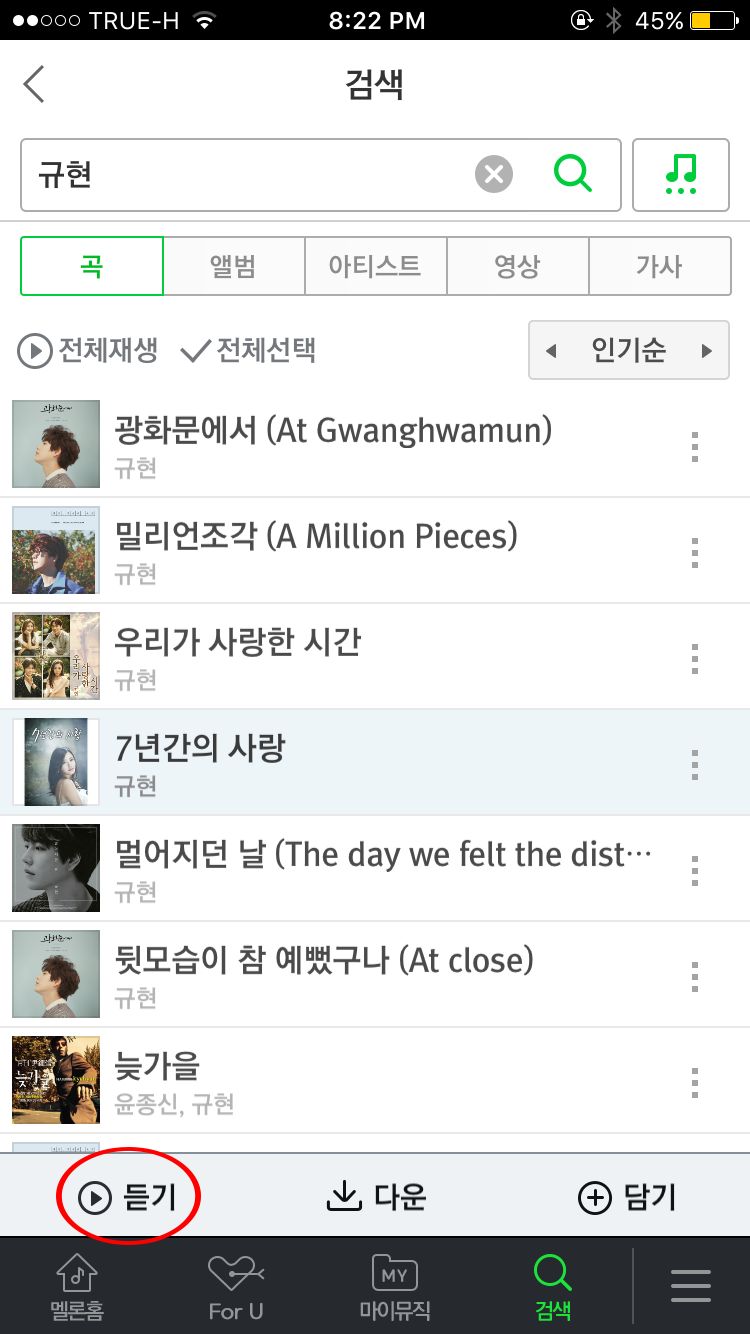Select all songs with 전체선택
Image resolution: width=750 pixels, height=1334 pixels.
click(x=248, y=351)
